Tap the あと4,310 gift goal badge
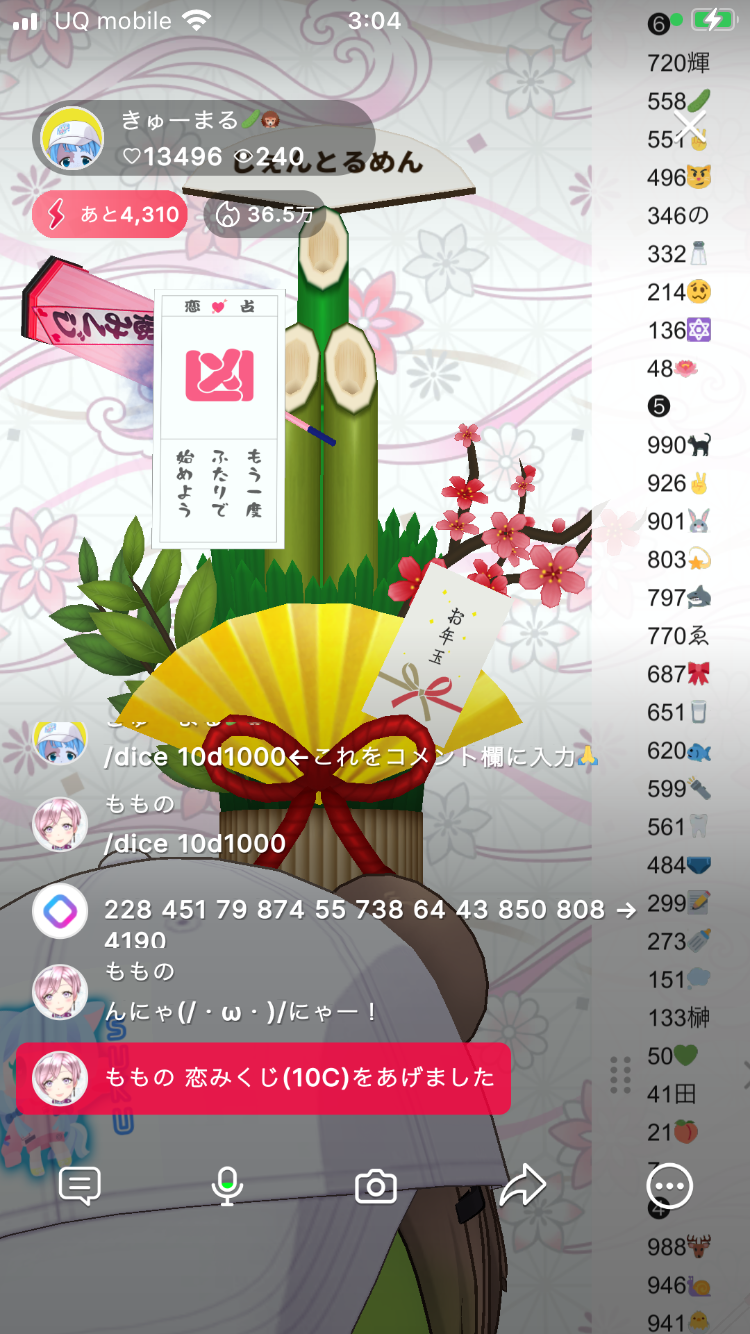Screen dimensions: 750x1334 110,214
